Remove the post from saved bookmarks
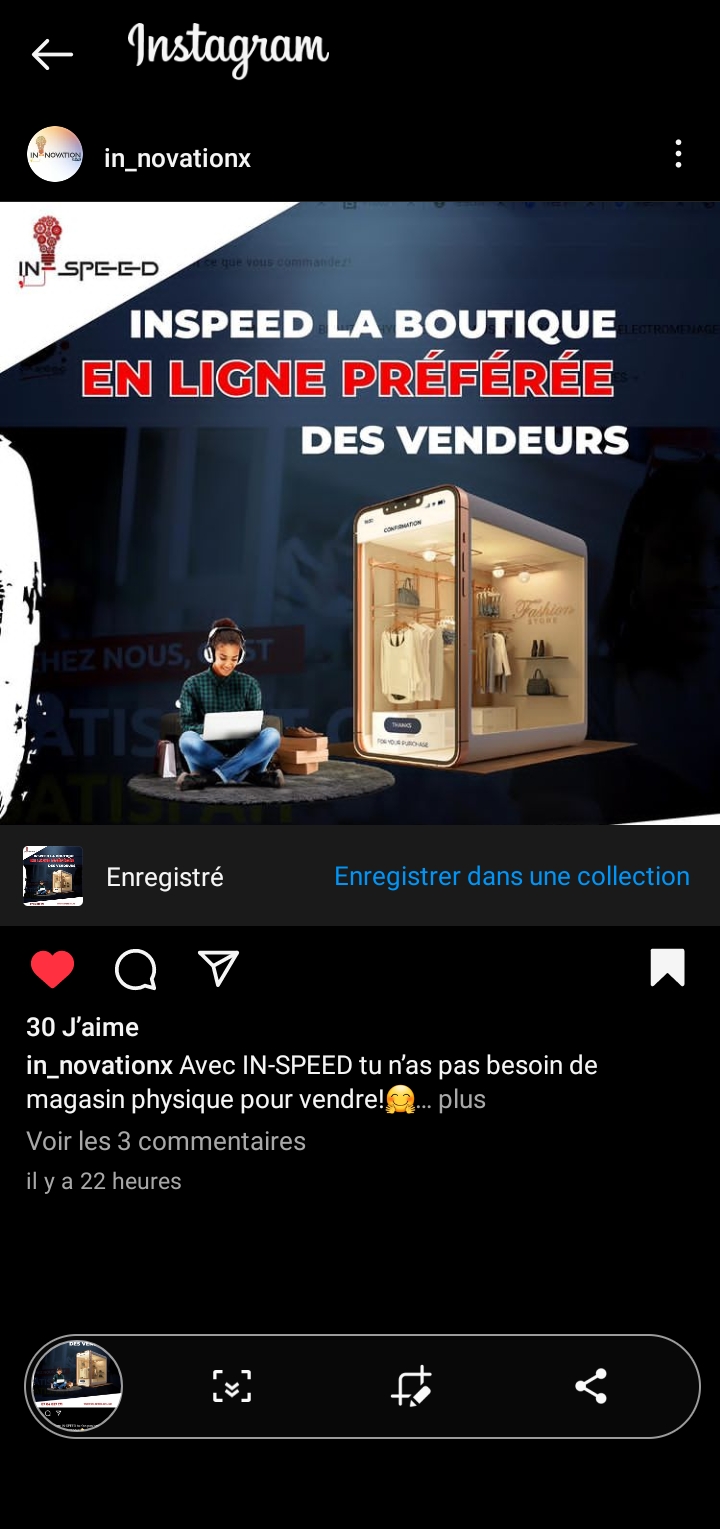720x1529 pixels. click(x=667, y=968)
